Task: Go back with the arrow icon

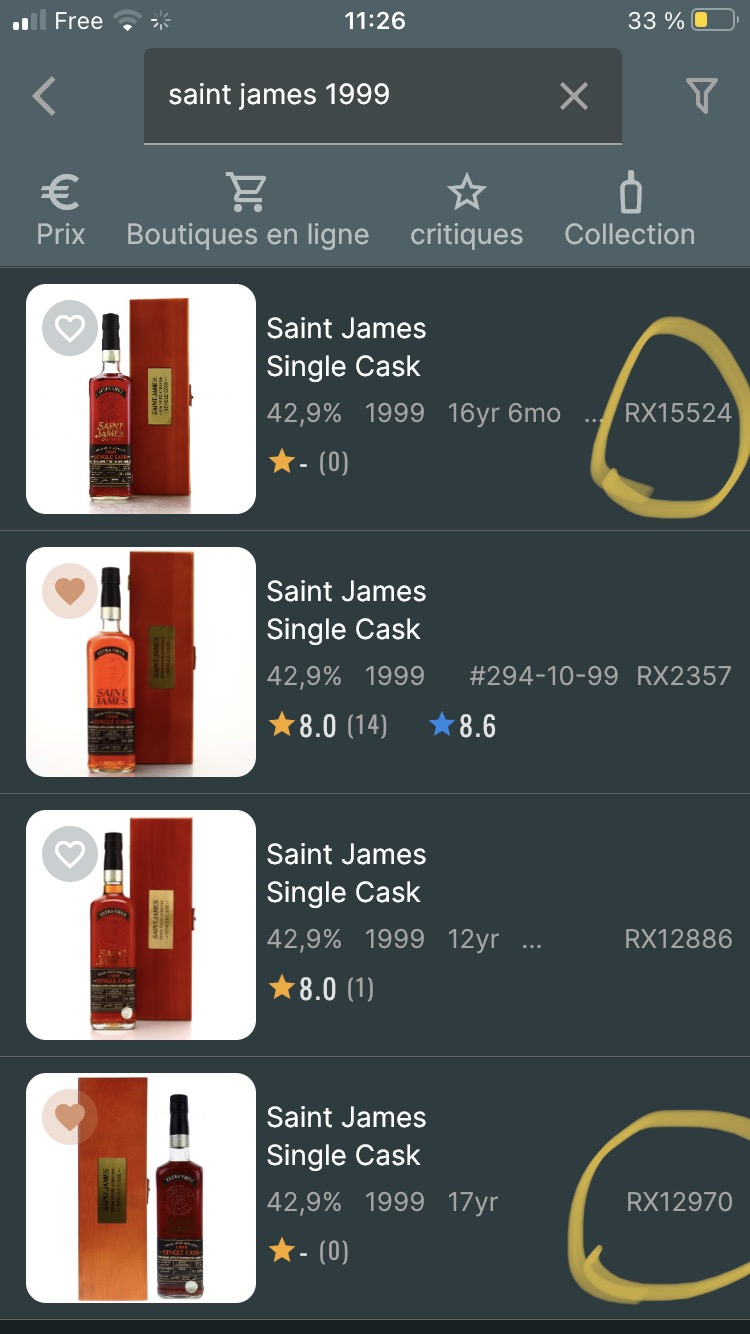Action: coord(44,96)
